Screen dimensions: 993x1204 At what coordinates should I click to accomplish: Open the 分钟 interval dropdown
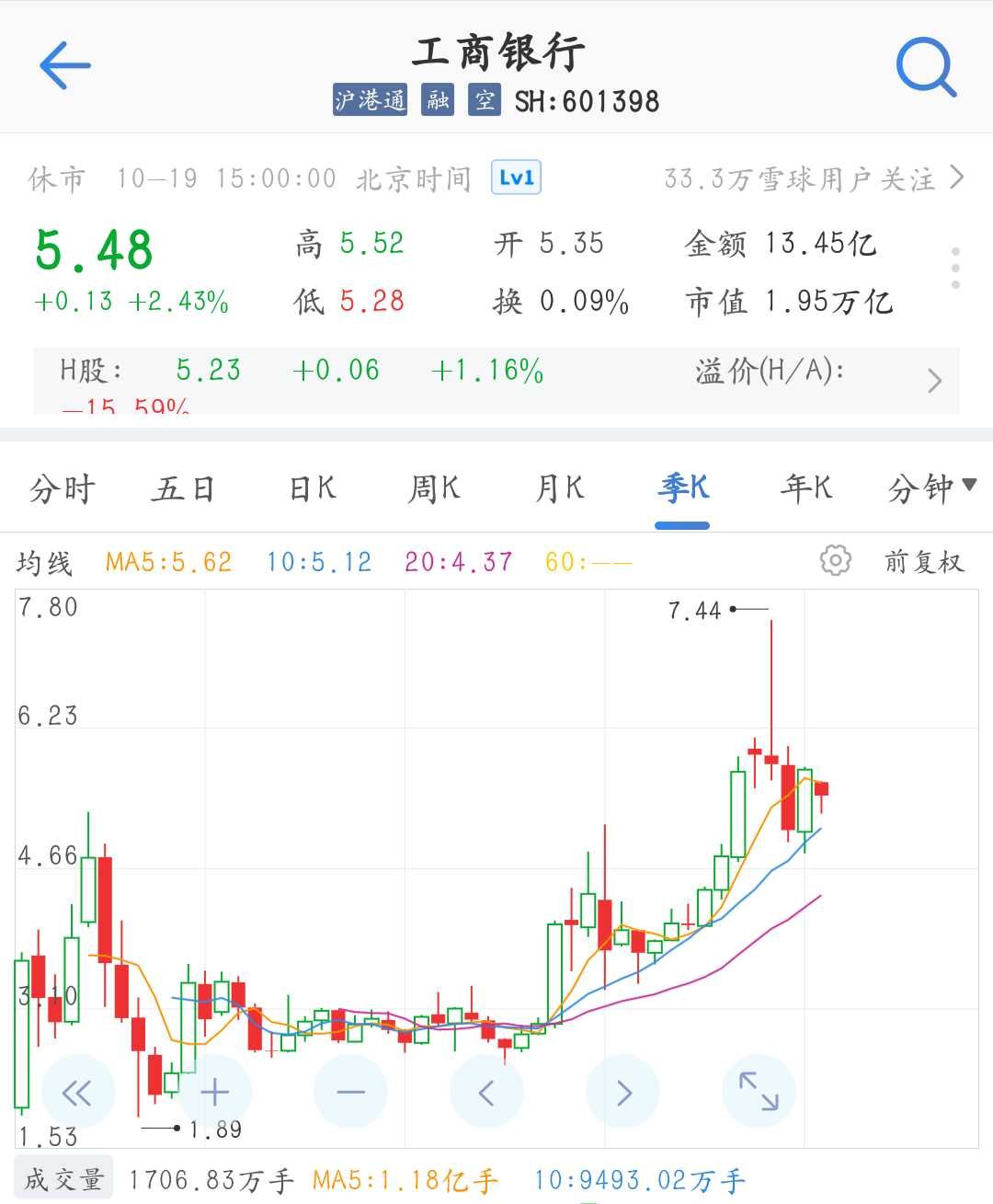[x=930, y=488]
